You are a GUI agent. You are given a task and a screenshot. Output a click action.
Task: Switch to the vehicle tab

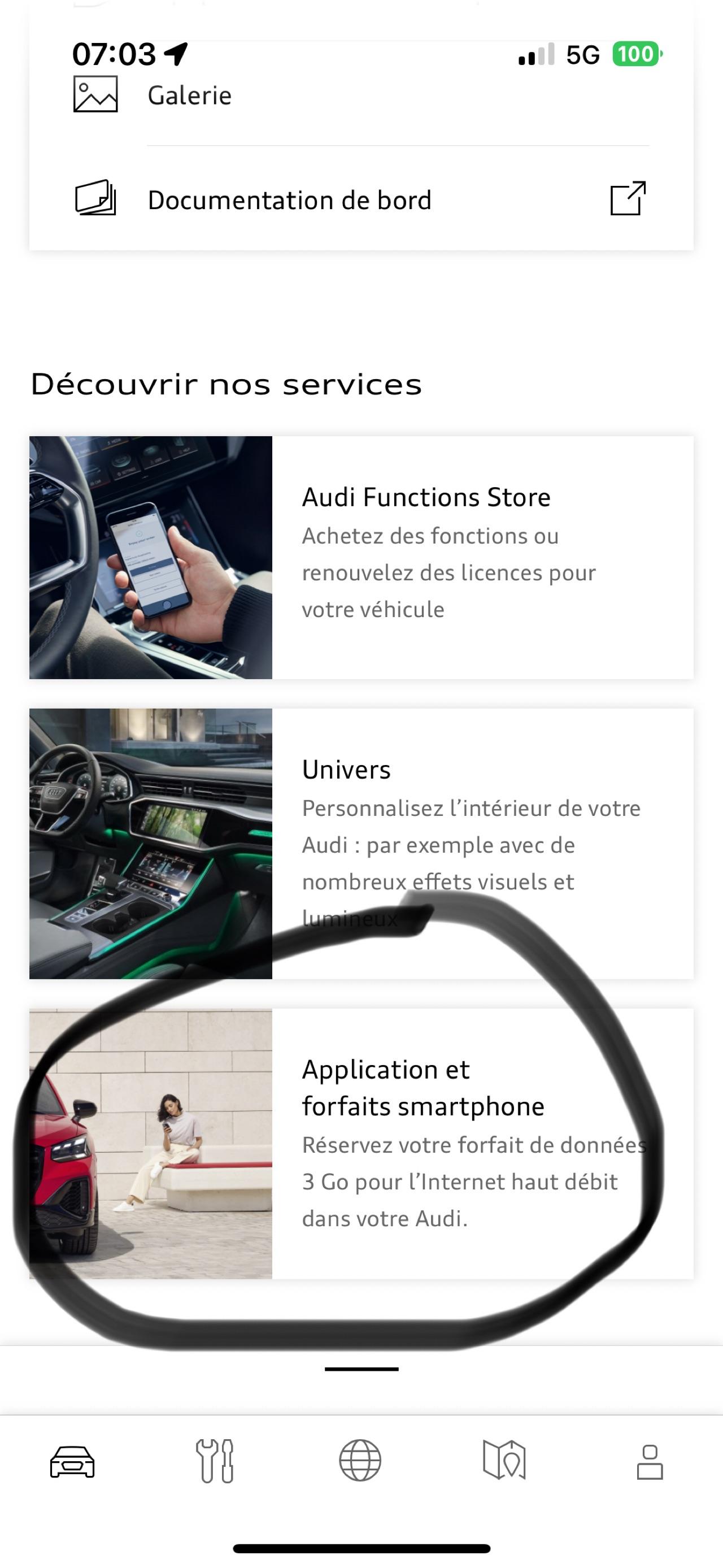pos(72,1461)
